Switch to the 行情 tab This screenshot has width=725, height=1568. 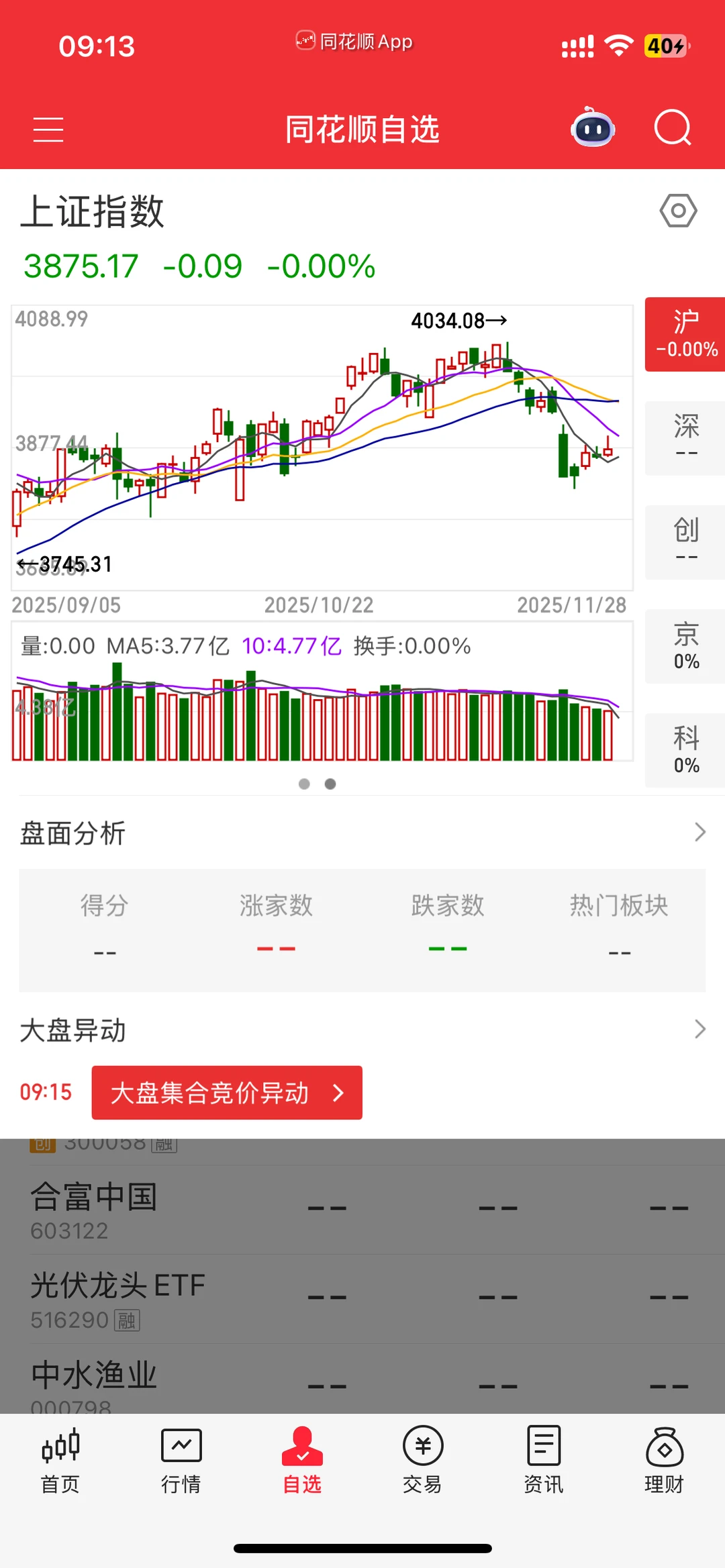[x=181, y=1459]
